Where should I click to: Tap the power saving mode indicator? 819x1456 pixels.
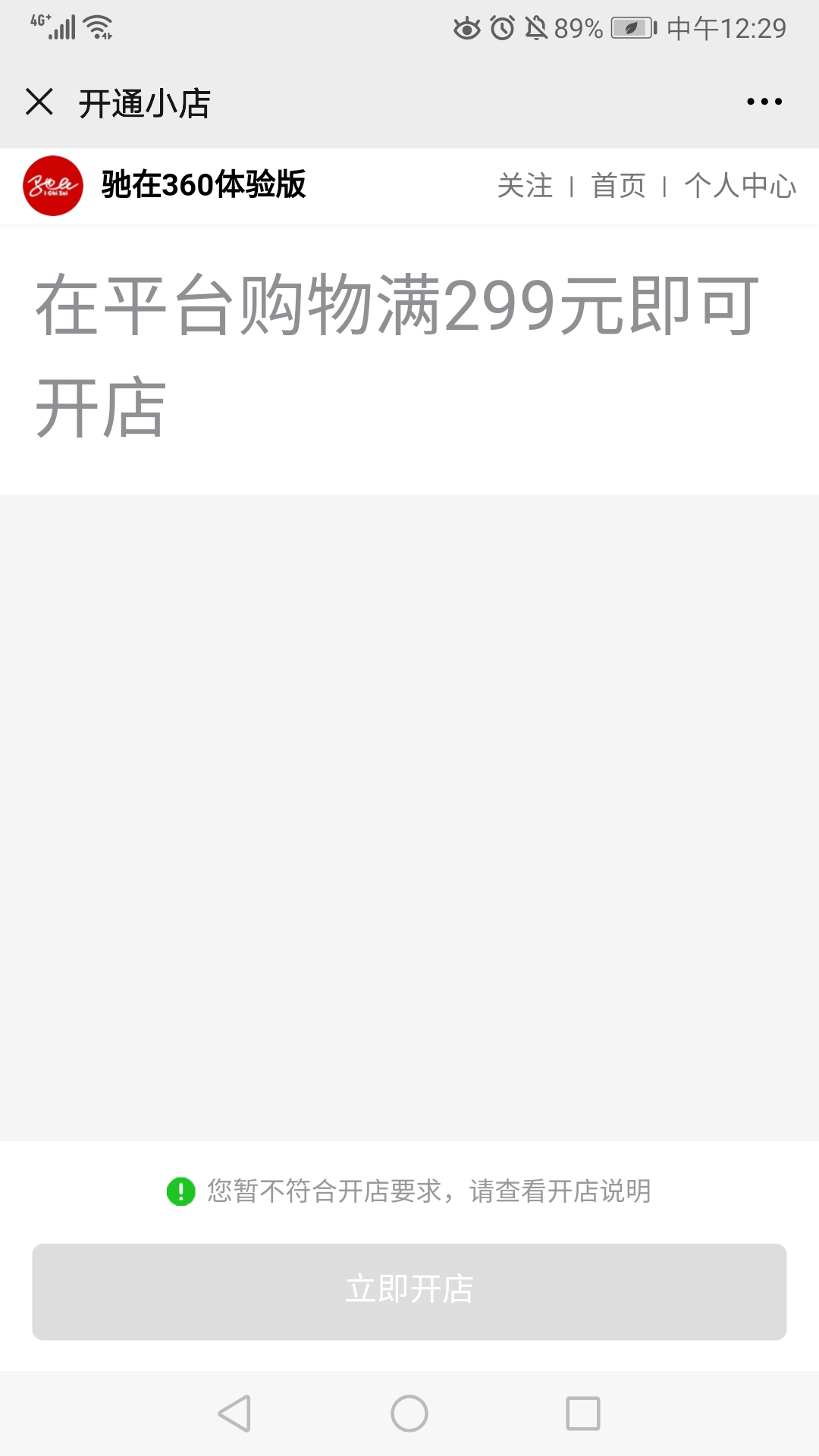pyautogui.click(x=632, y=27)
